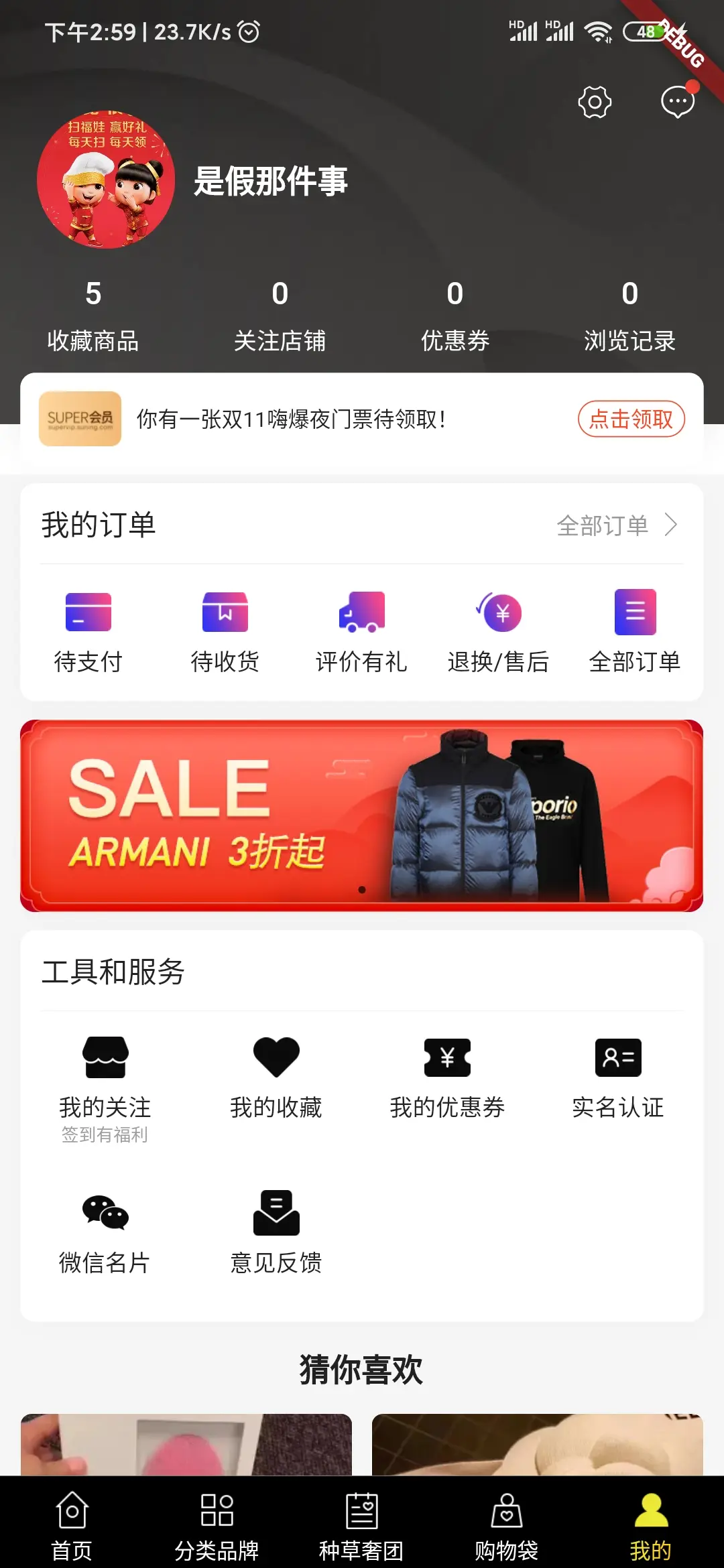Open 全部订单 link with chevron
This screenshot has width=724, height=1568.
[617, 525]
